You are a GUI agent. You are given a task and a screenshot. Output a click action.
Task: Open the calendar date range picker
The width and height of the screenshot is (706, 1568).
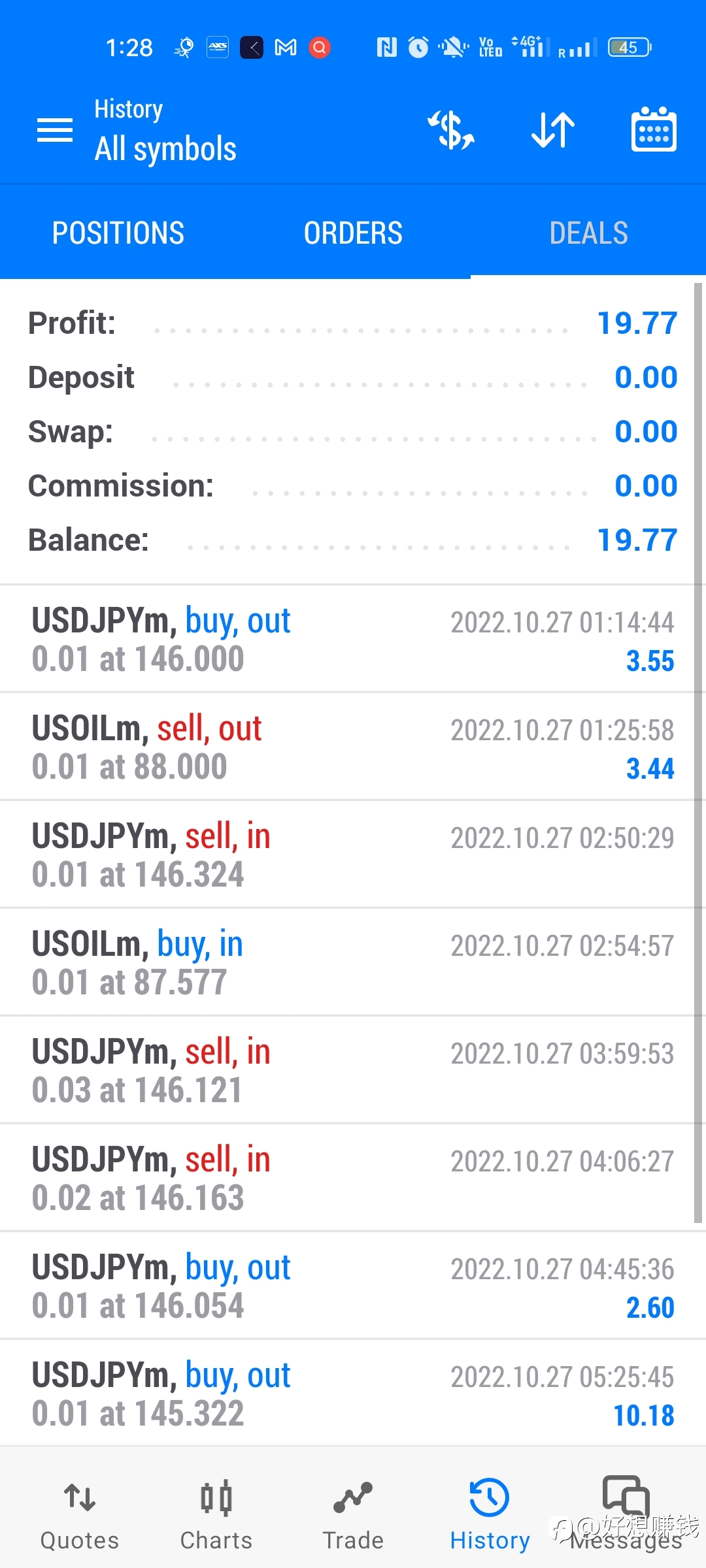click(654, 129)
